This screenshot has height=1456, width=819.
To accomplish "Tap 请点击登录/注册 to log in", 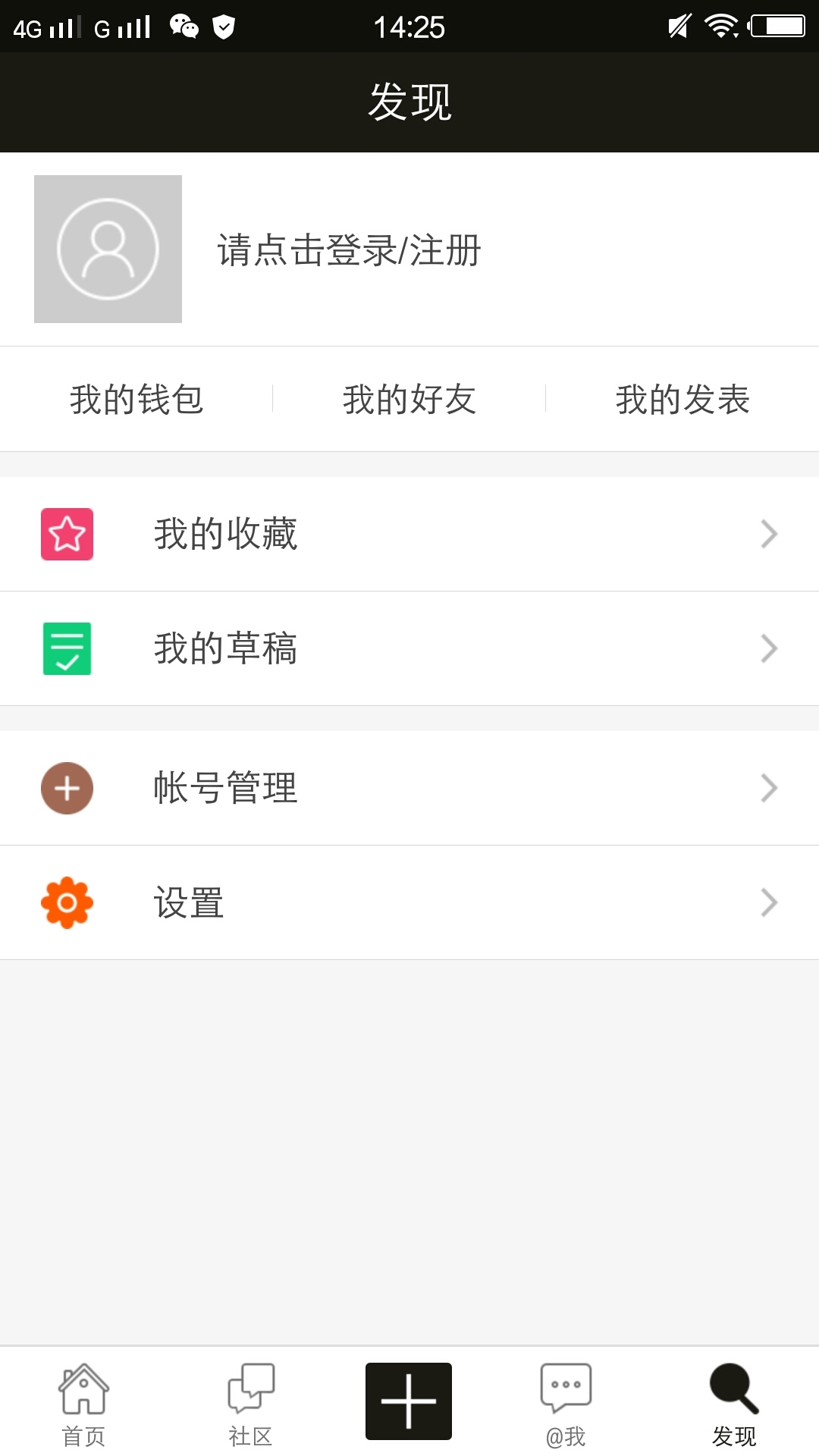I will pyautogui.click(x=349, y=250).
